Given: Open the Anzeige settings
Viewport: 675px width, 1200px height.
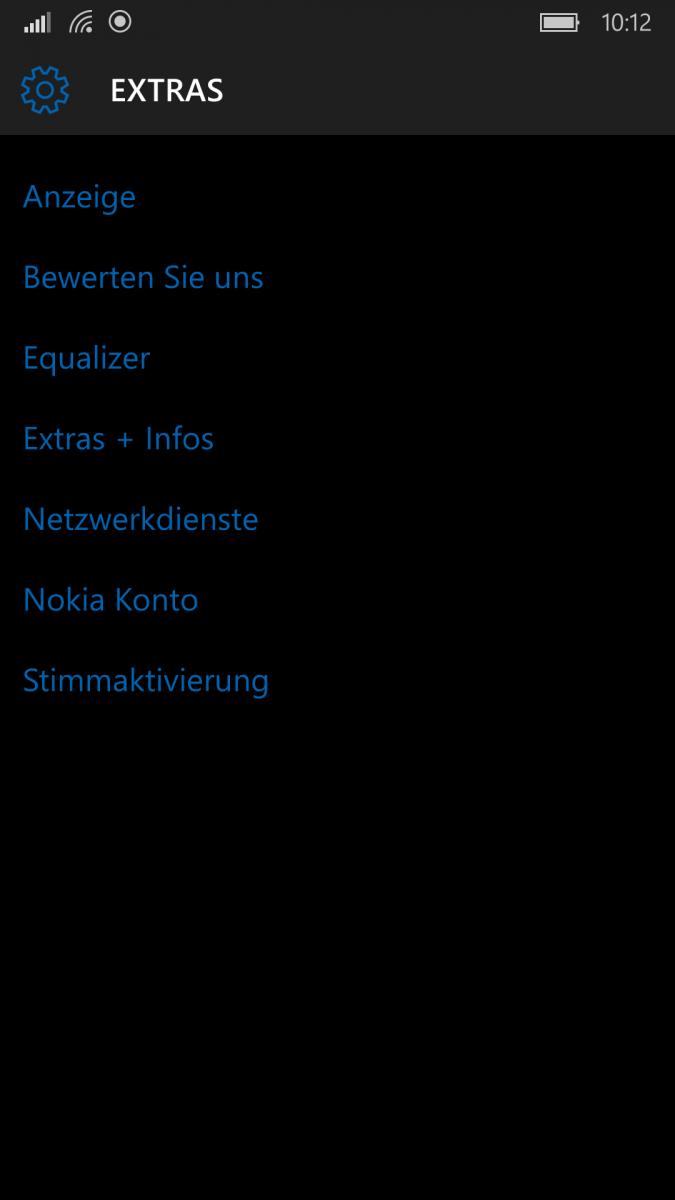Looking at the screenshot, I should point(79,197).
